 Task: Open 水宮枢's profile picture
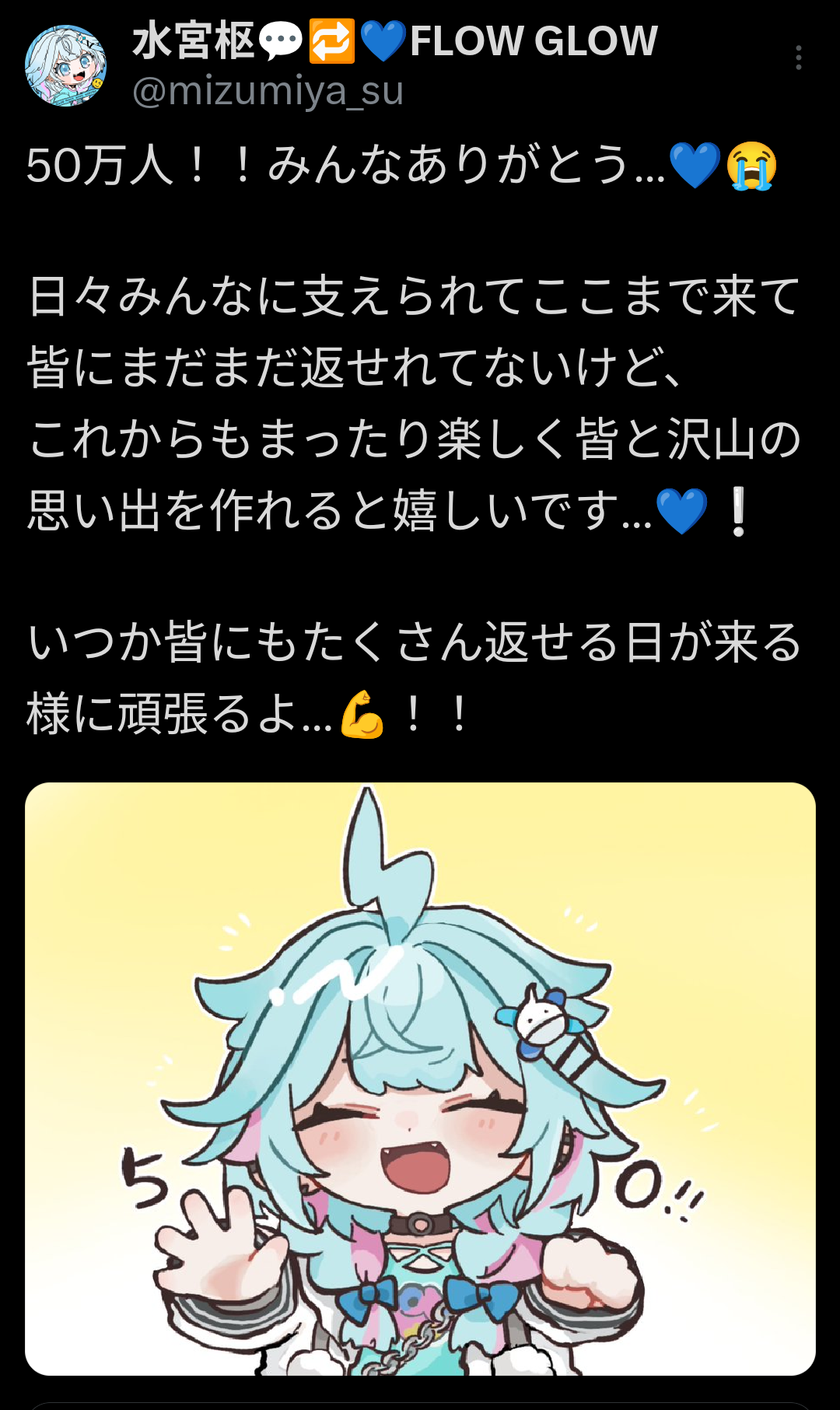[66, 65]
